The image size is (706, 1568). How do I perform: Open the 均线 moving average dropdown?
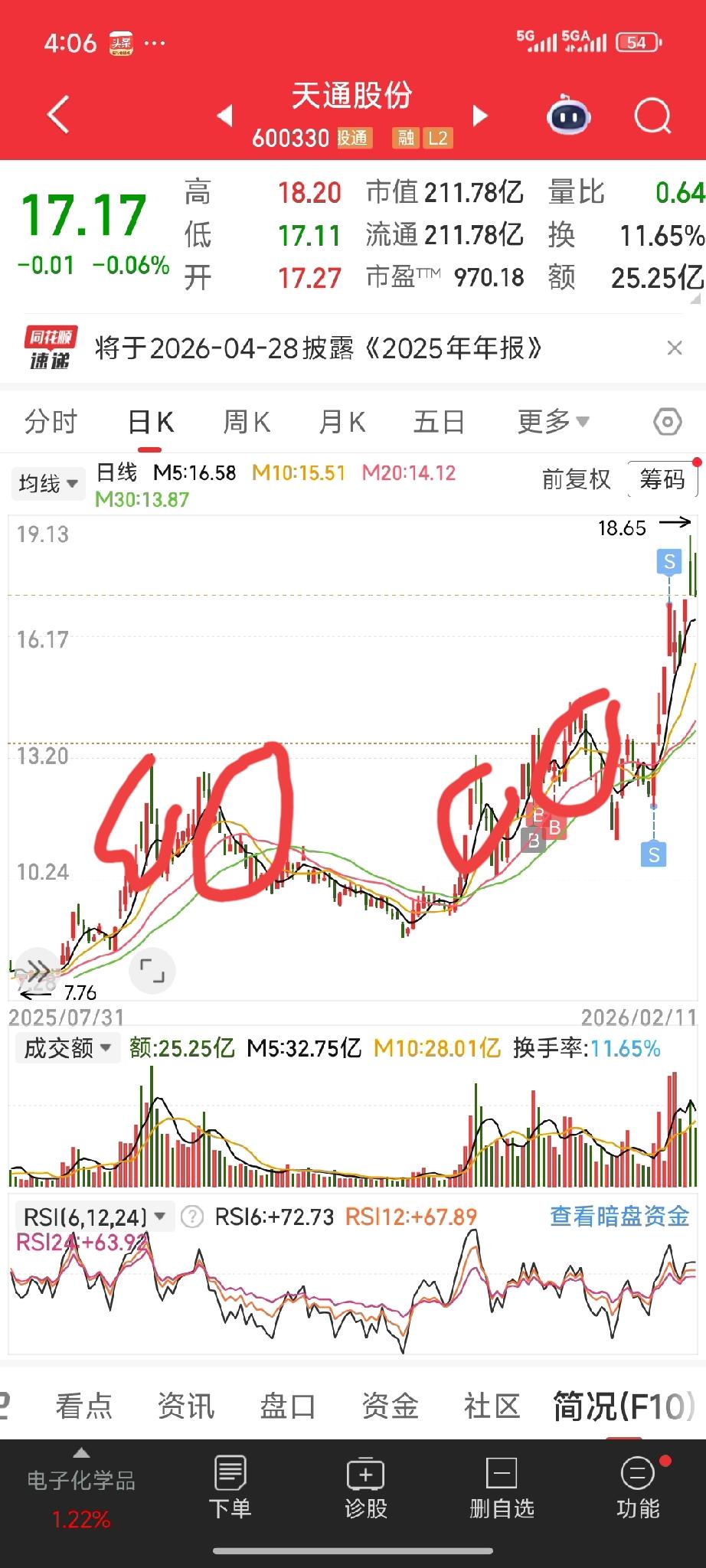47,483
